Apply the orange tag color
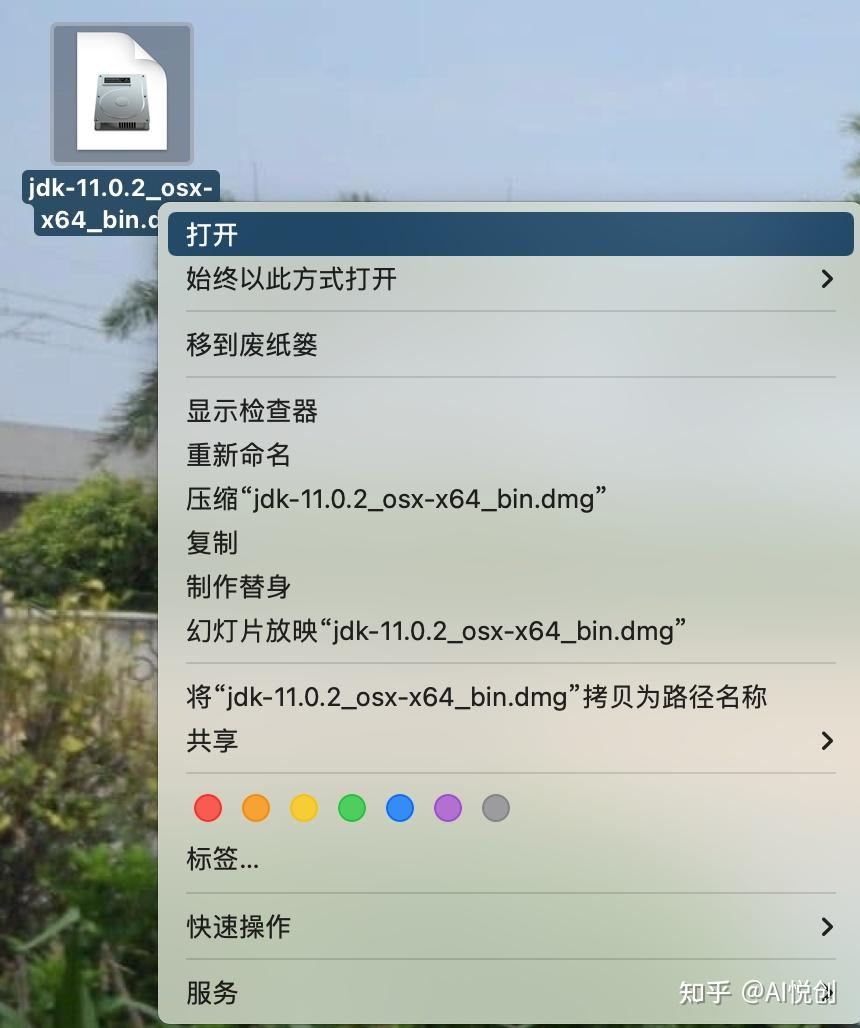The image size is (860, 1028). tap(256, 808)
